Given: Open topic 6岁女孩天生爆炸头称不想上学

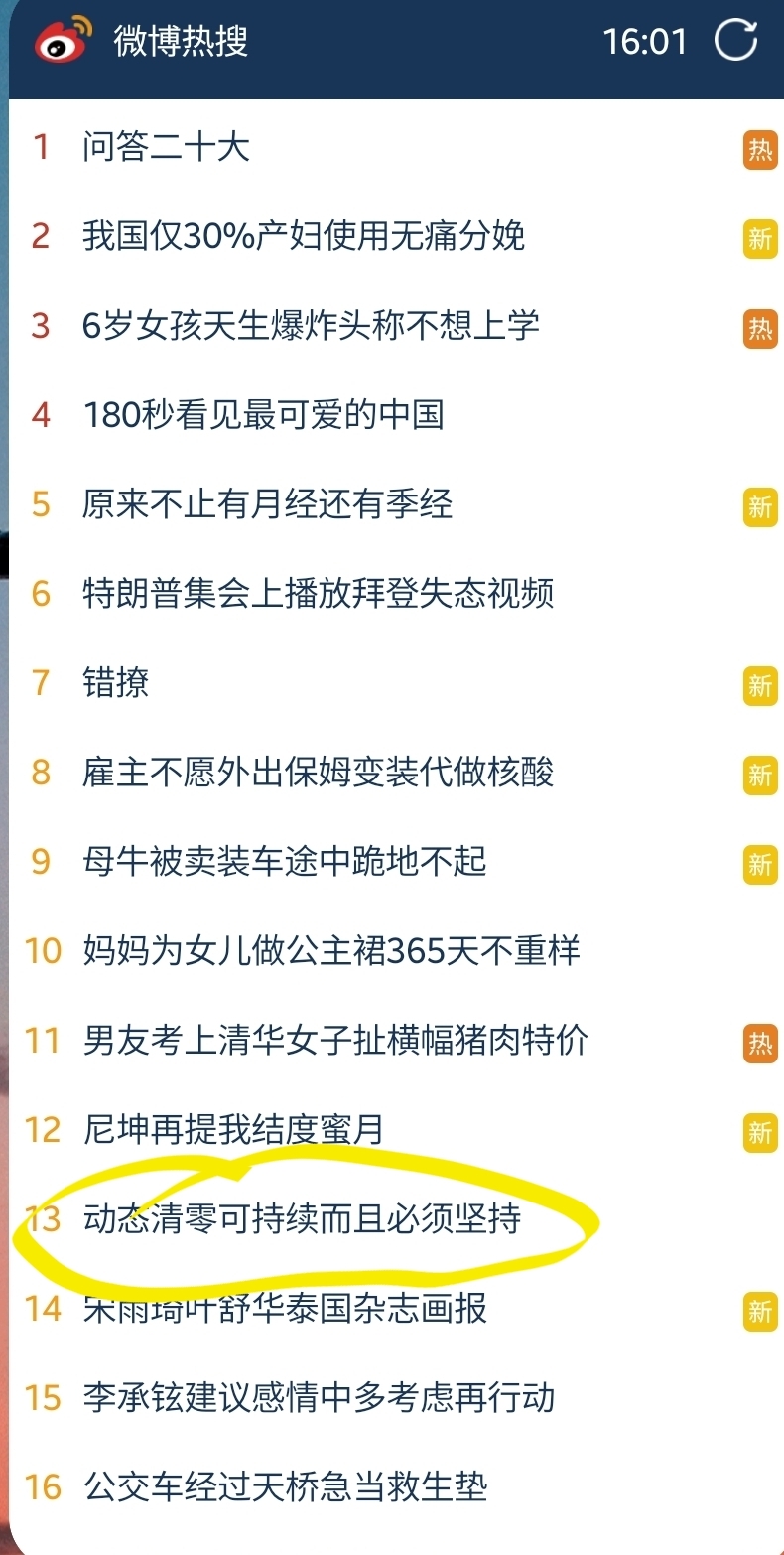Looking at the screenshot, I should (311, 326).
